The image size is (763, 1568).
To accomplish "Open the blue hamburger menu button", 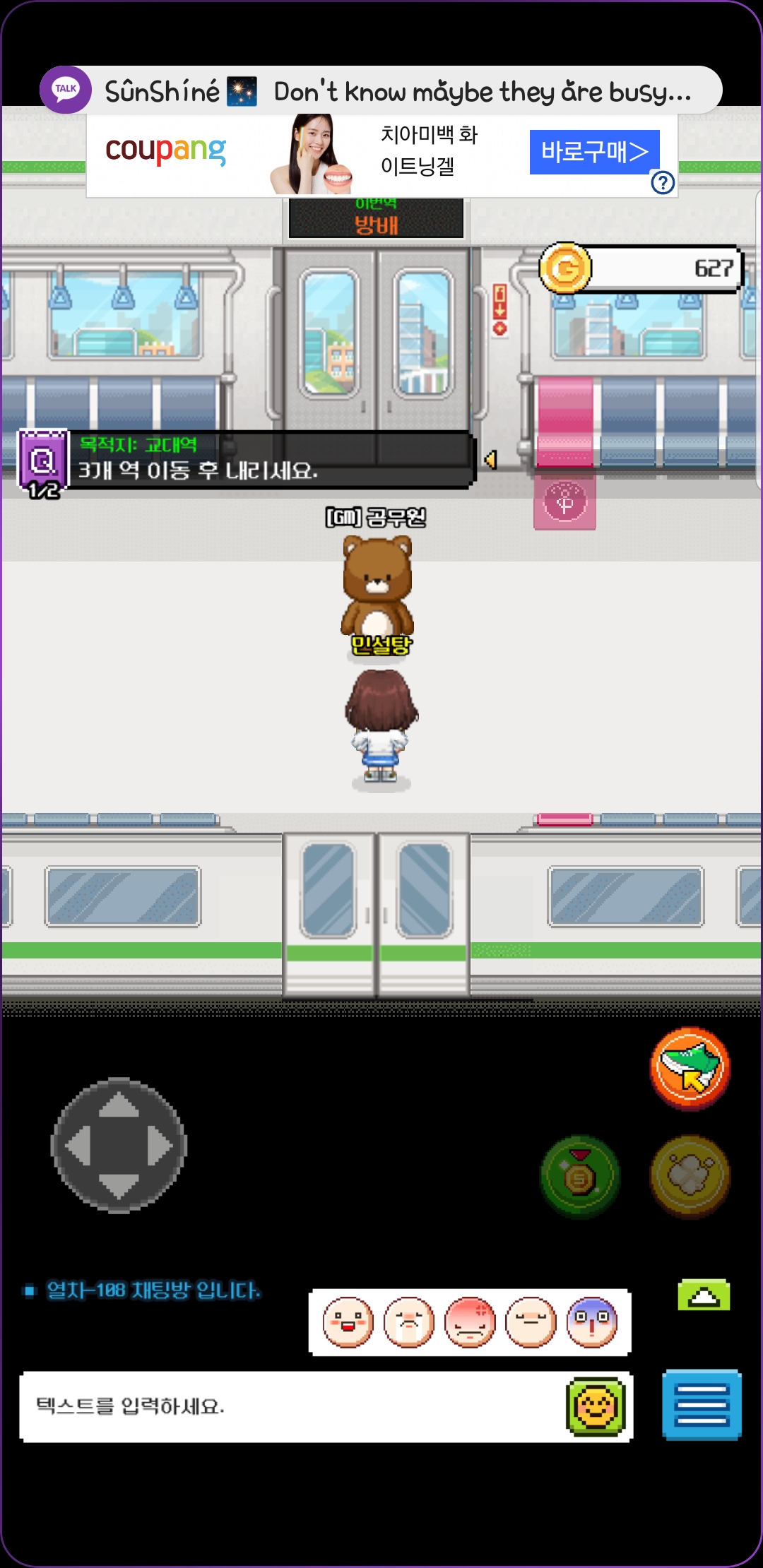I will tap(702, 1405).
